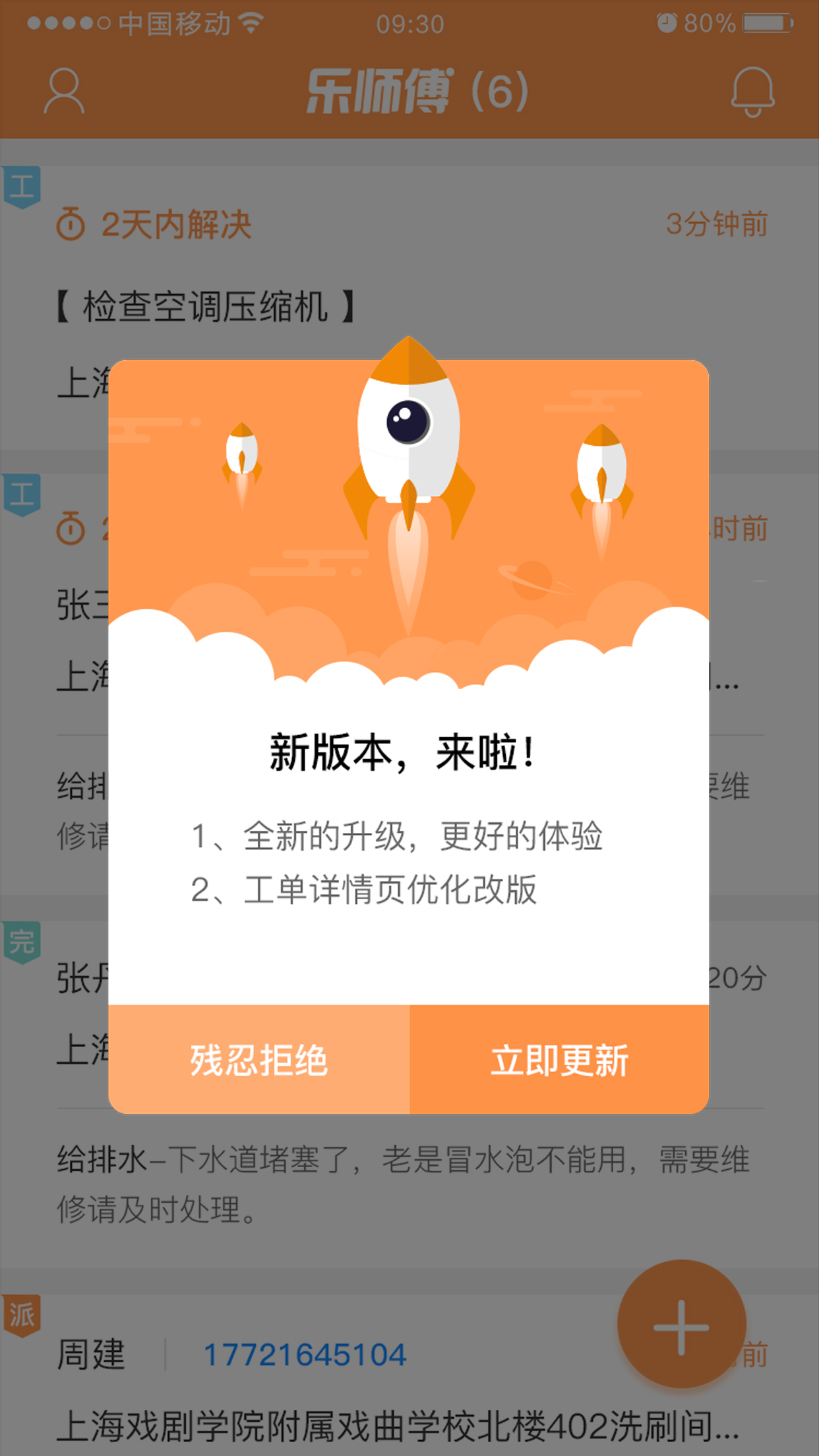Tap the alarm clock icon near battery
The image size is (819, 1456).
pos(668,21)
